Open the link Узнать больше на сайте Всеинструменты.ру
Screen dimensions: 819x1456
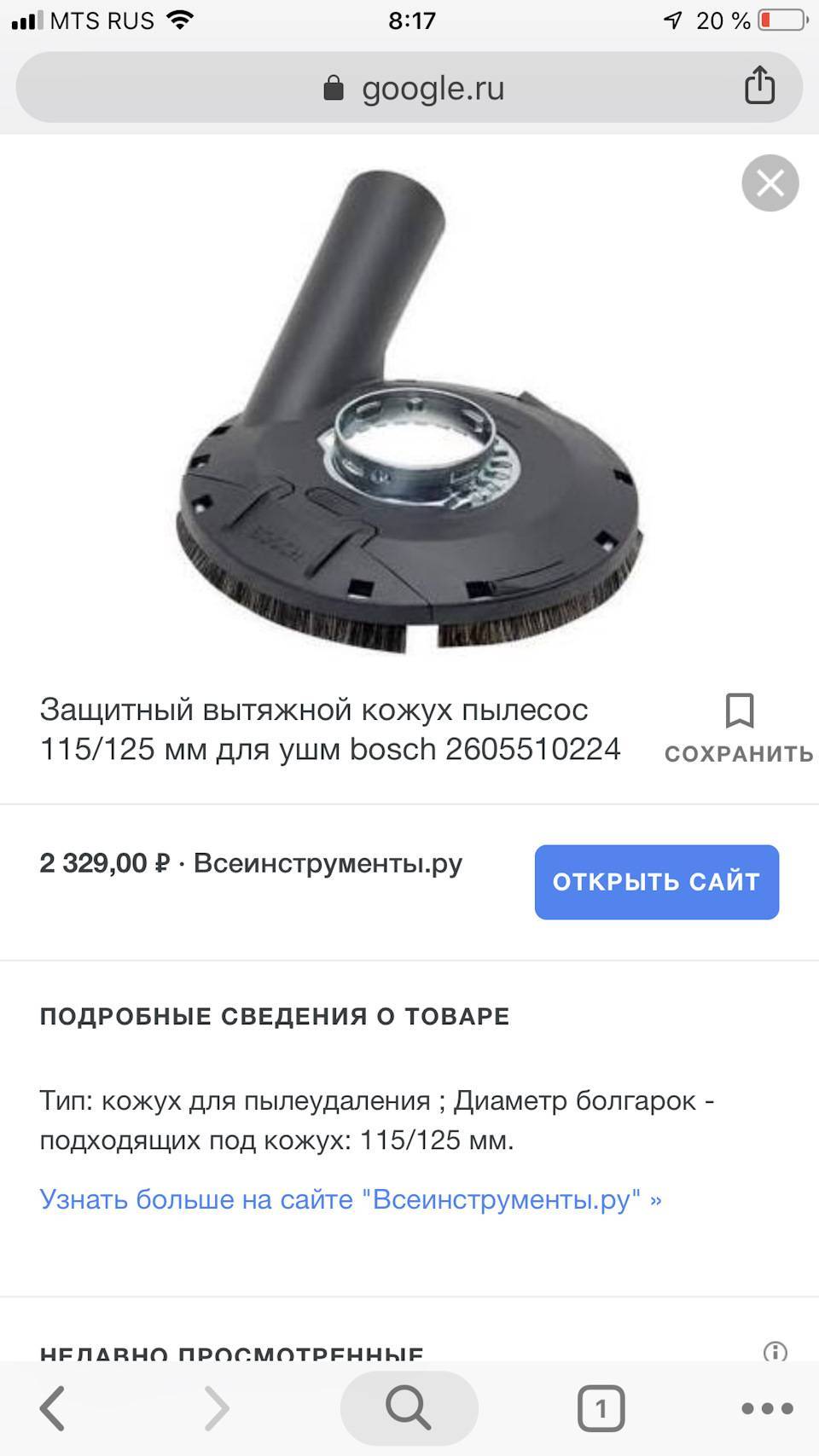pyautogui.click(x=351, y=1199)
